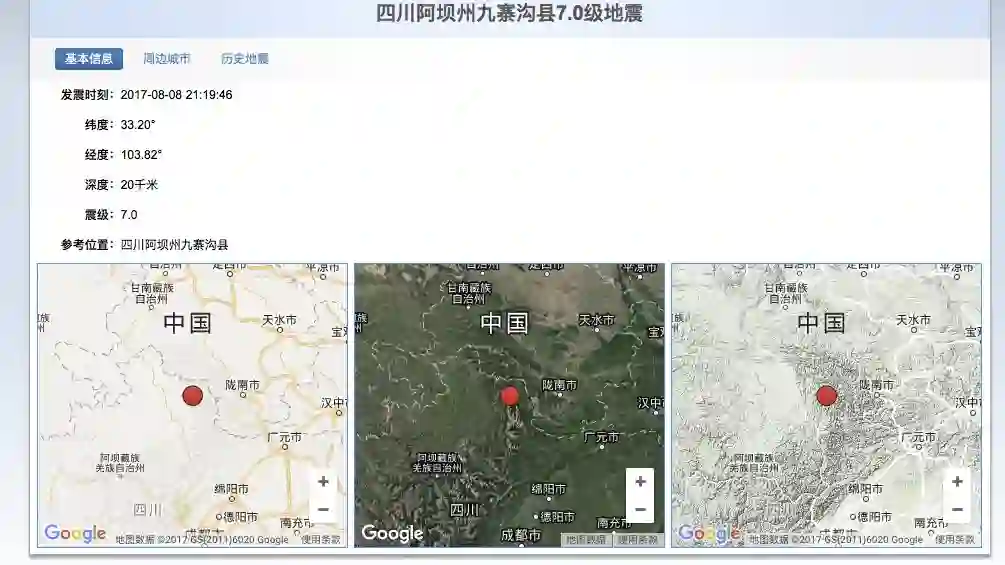Zoom out on the terrain map

957,510
